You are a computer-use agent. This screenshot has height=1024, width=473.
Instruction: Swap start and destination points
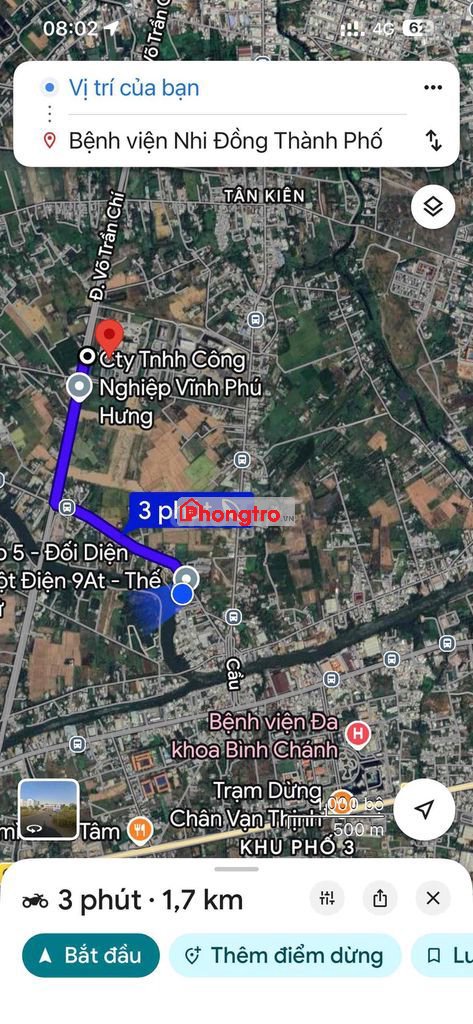click(433, 140)
